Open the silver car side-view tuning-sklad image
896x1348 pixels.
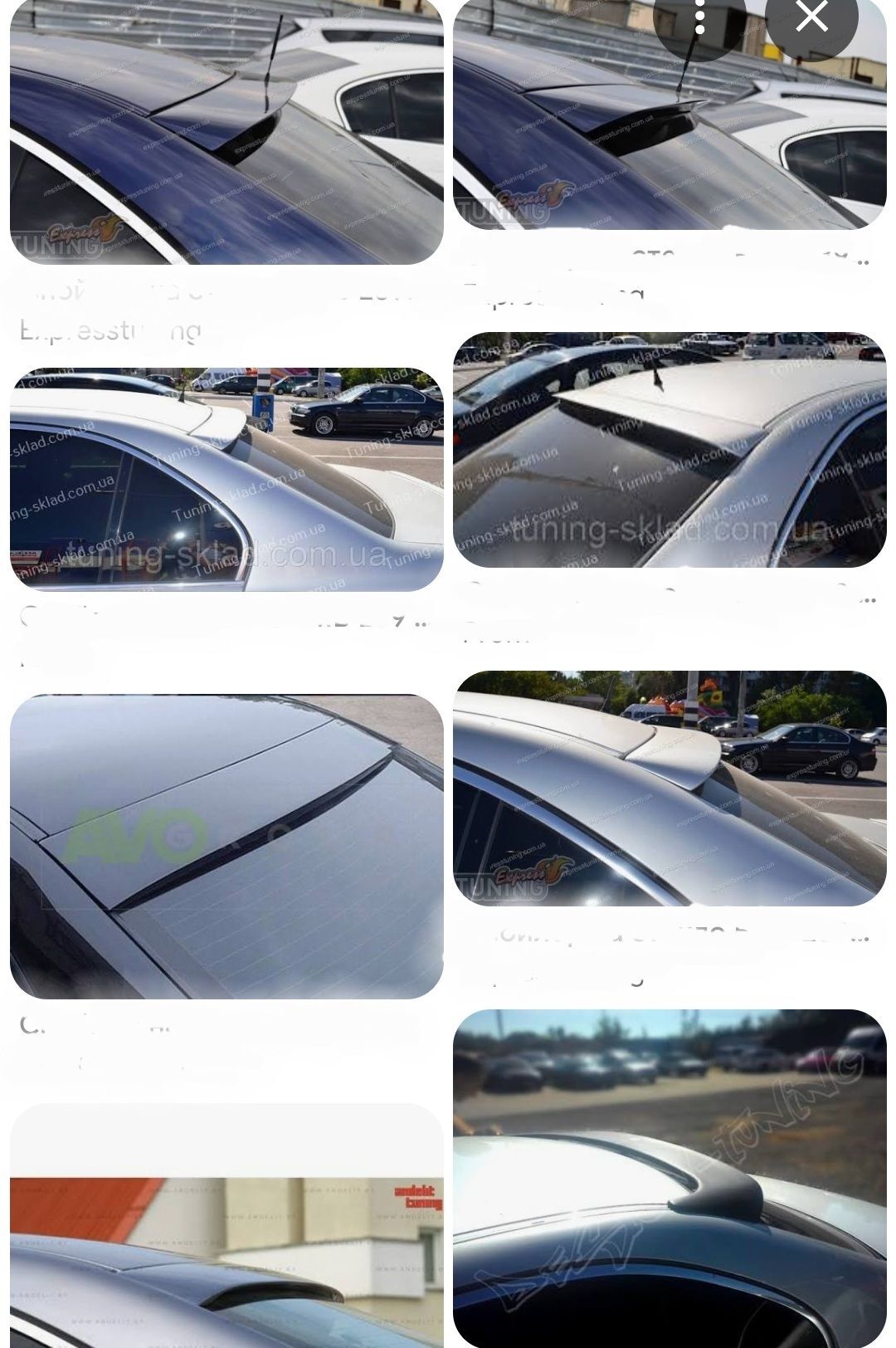226,479
